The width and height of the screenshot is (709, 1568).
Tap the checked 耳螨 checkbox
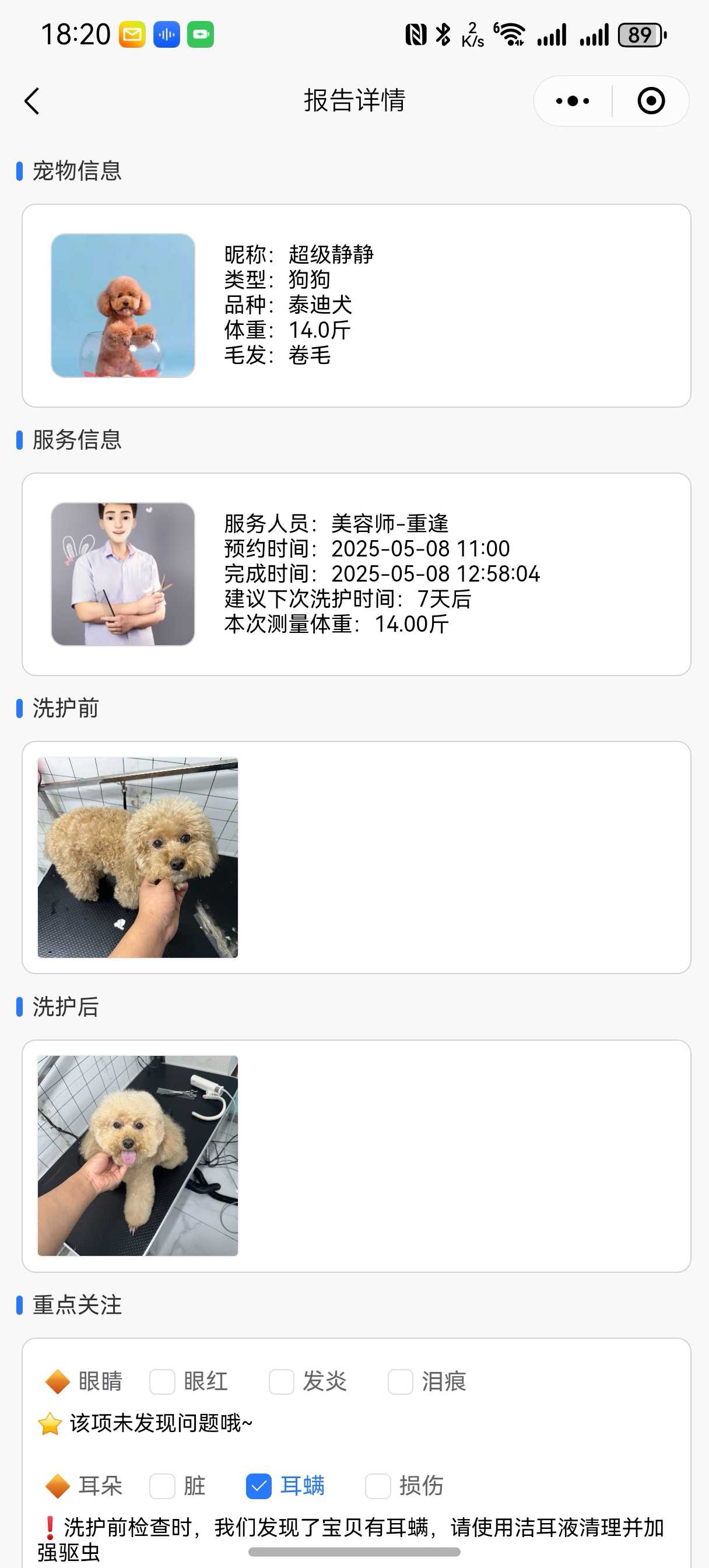click(259, 1486)
